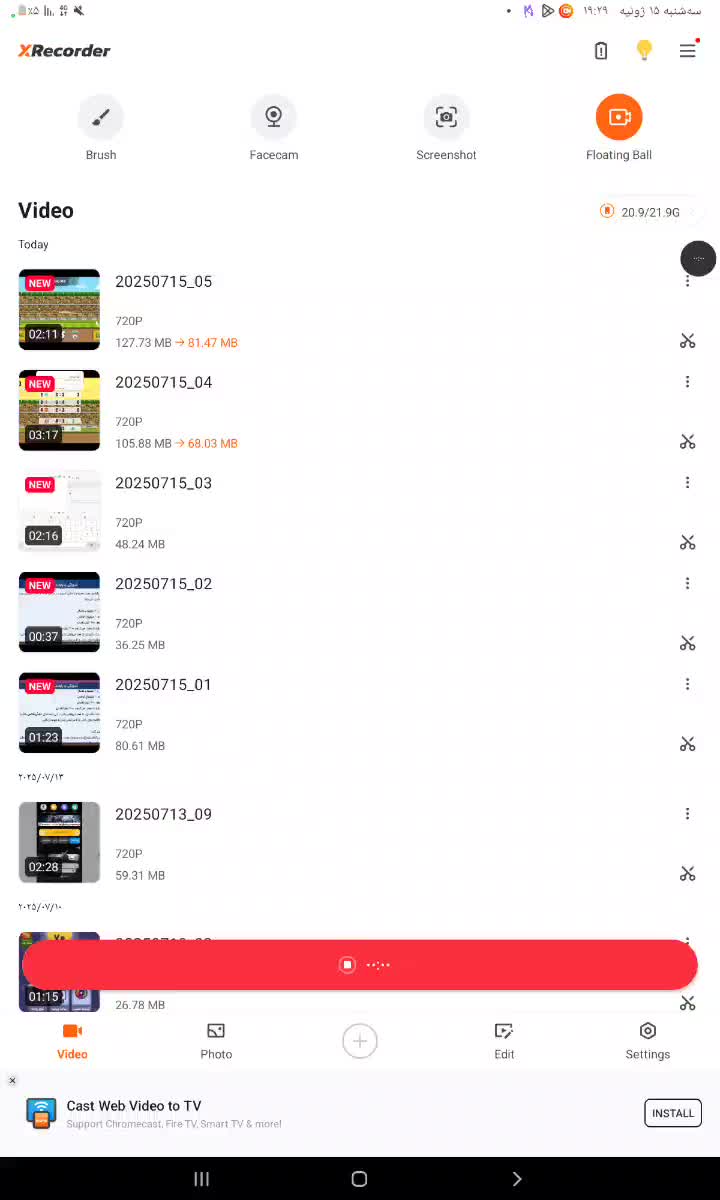Viewport: 720px width, 1200px height.
Task: Switch to the Photo tab
Action: [x=216, y=1041]
